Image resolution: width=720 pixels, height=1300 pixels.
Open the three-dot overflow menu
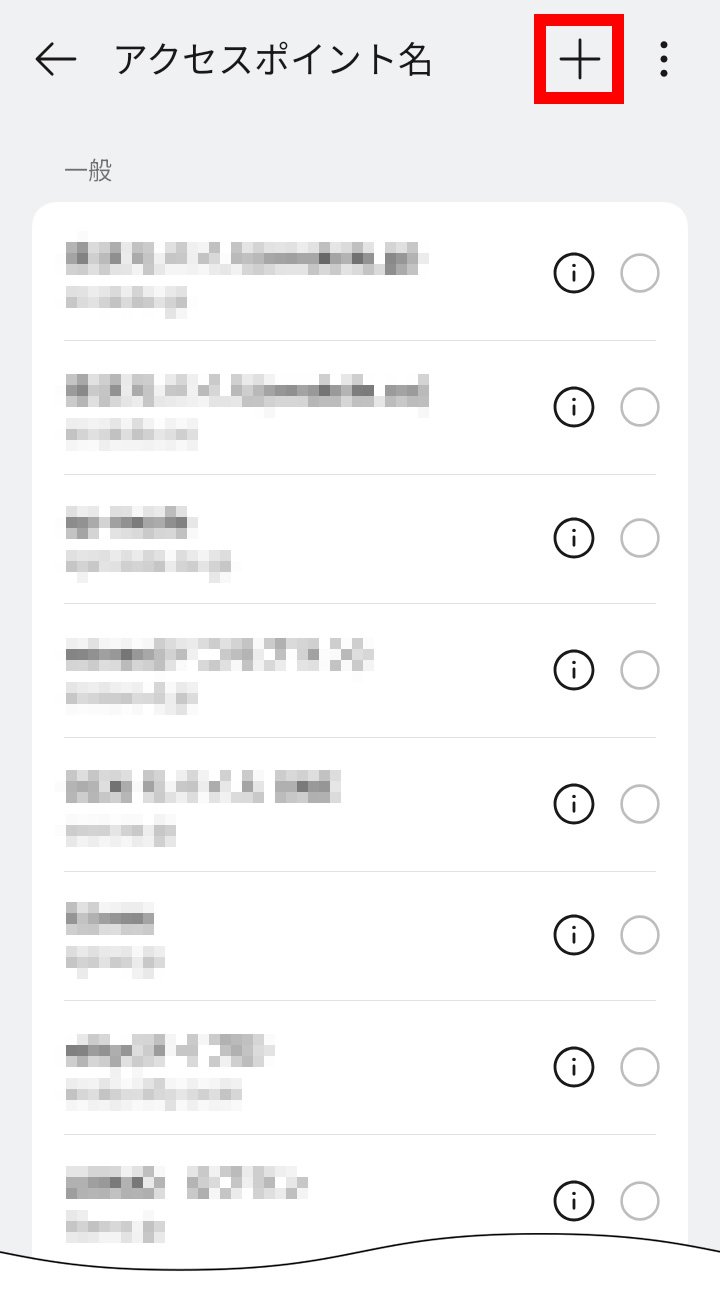(x=663, y=60)
